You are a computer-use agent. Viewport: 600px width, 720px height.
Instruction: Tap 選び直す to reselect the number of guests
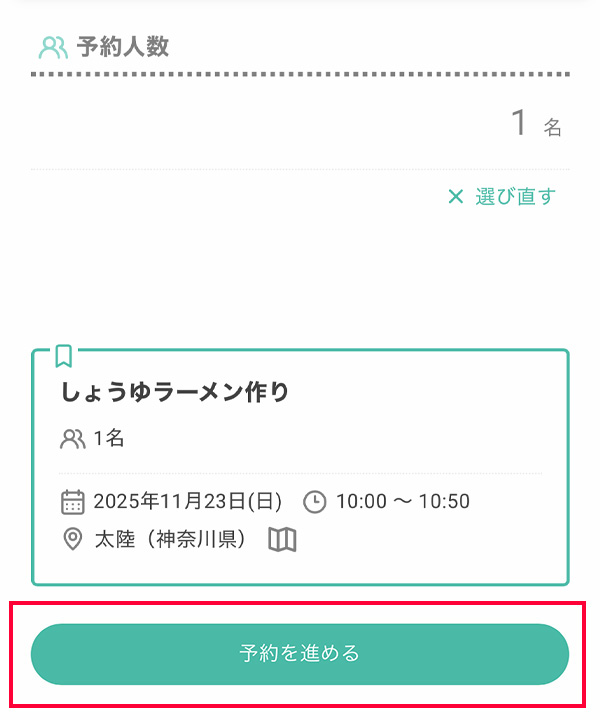point(502,197)
